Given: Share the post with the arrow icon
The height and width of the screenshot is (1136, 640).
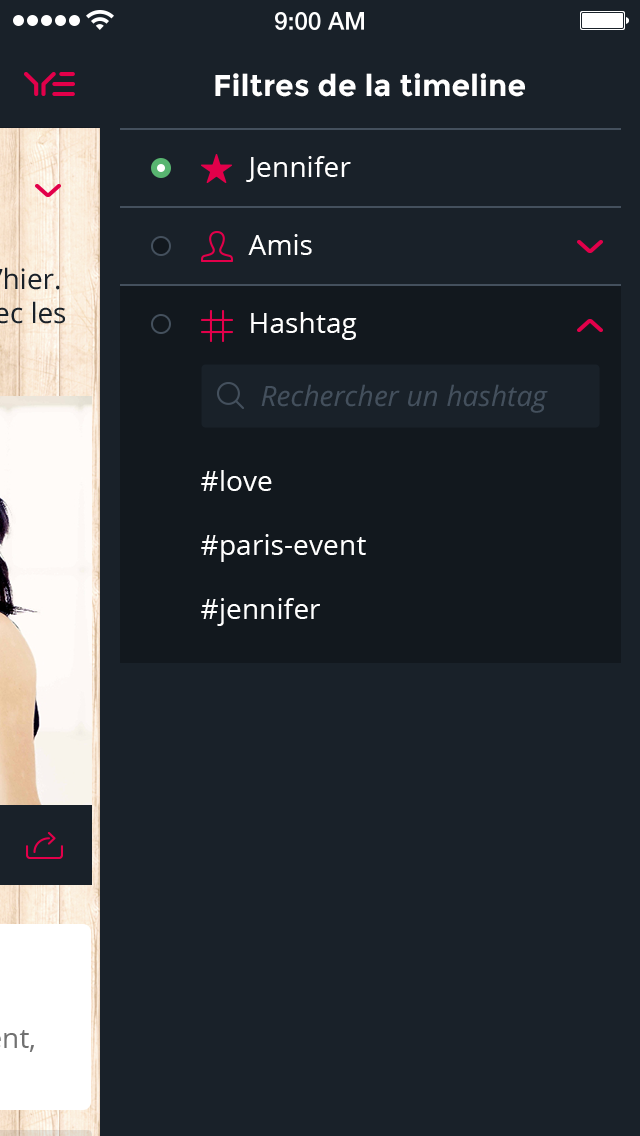Looking at the screenshot, I should click(x=44, y=846).
